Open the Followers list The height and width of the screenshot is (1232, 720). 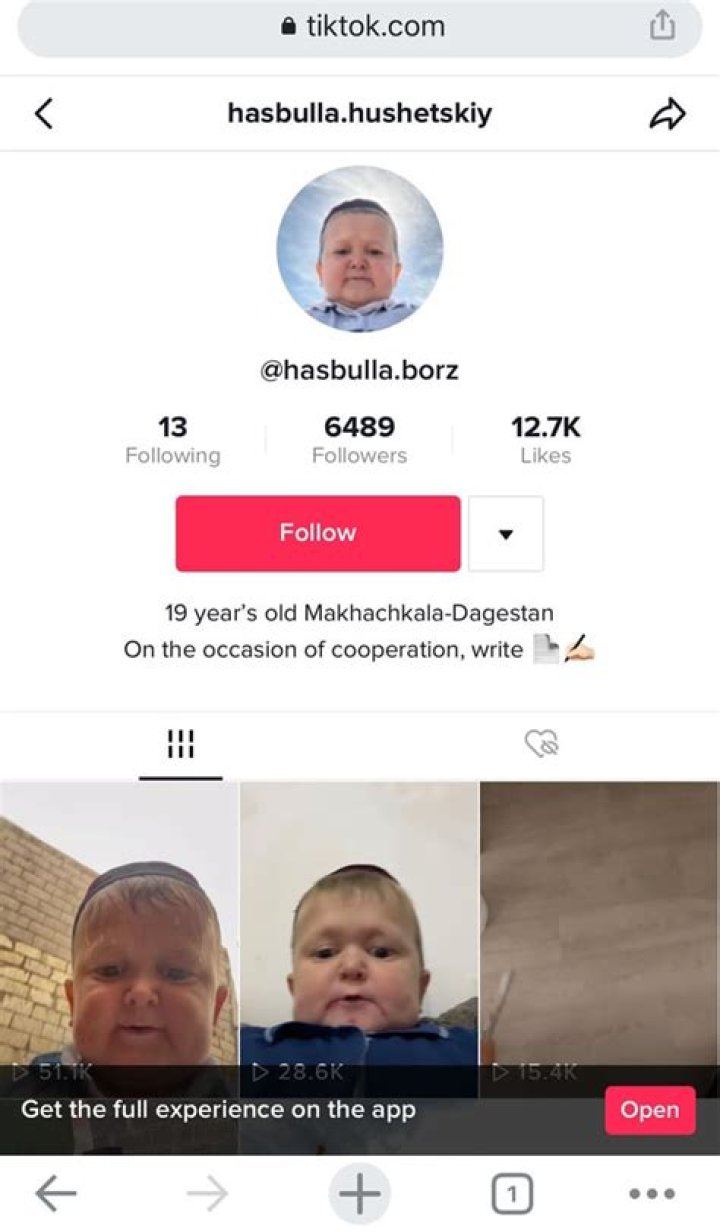(x=359, y=440)
